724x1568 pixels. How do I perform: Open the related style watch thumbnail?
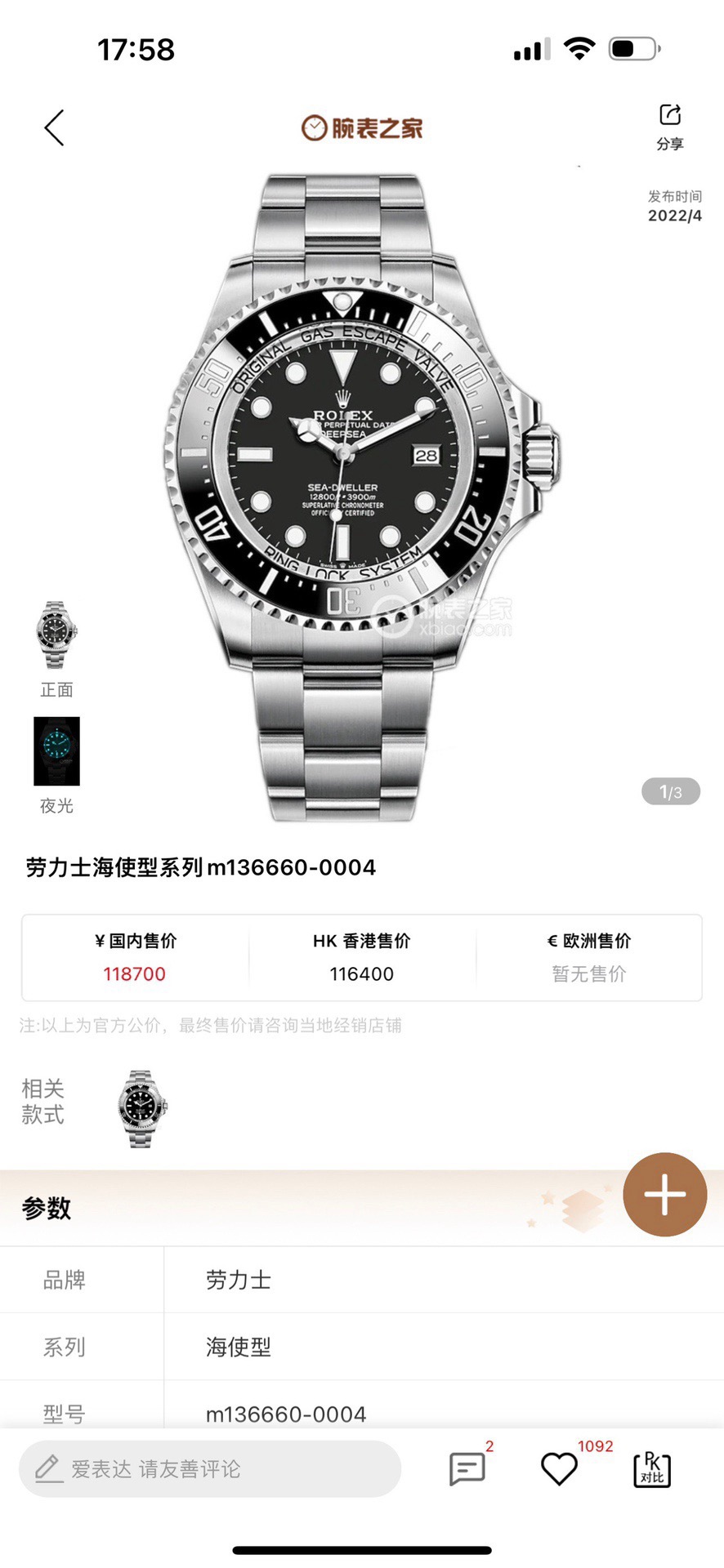[141, 1108]
